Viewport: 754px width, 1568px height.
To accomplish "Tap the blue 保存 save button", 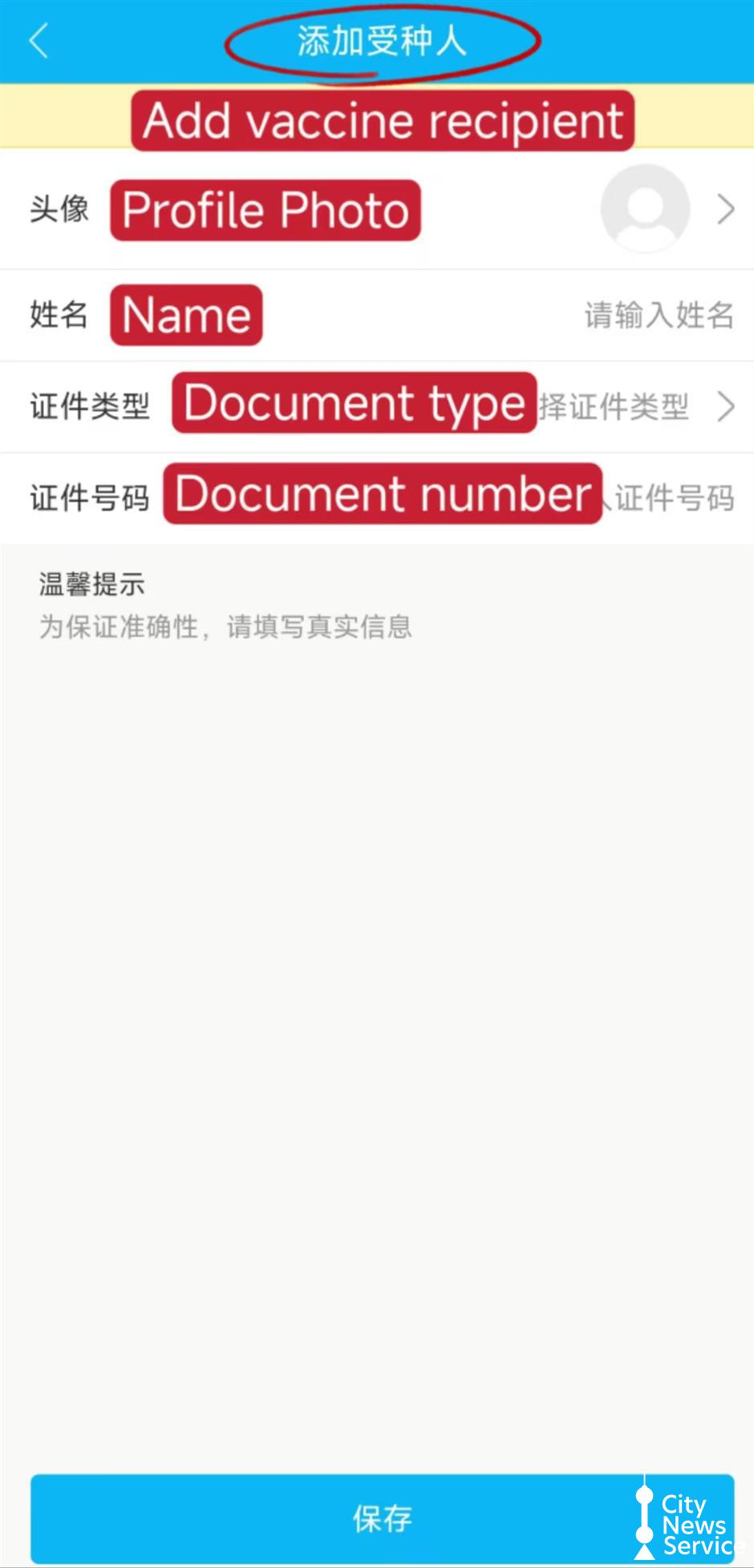I will [382, 1519].
